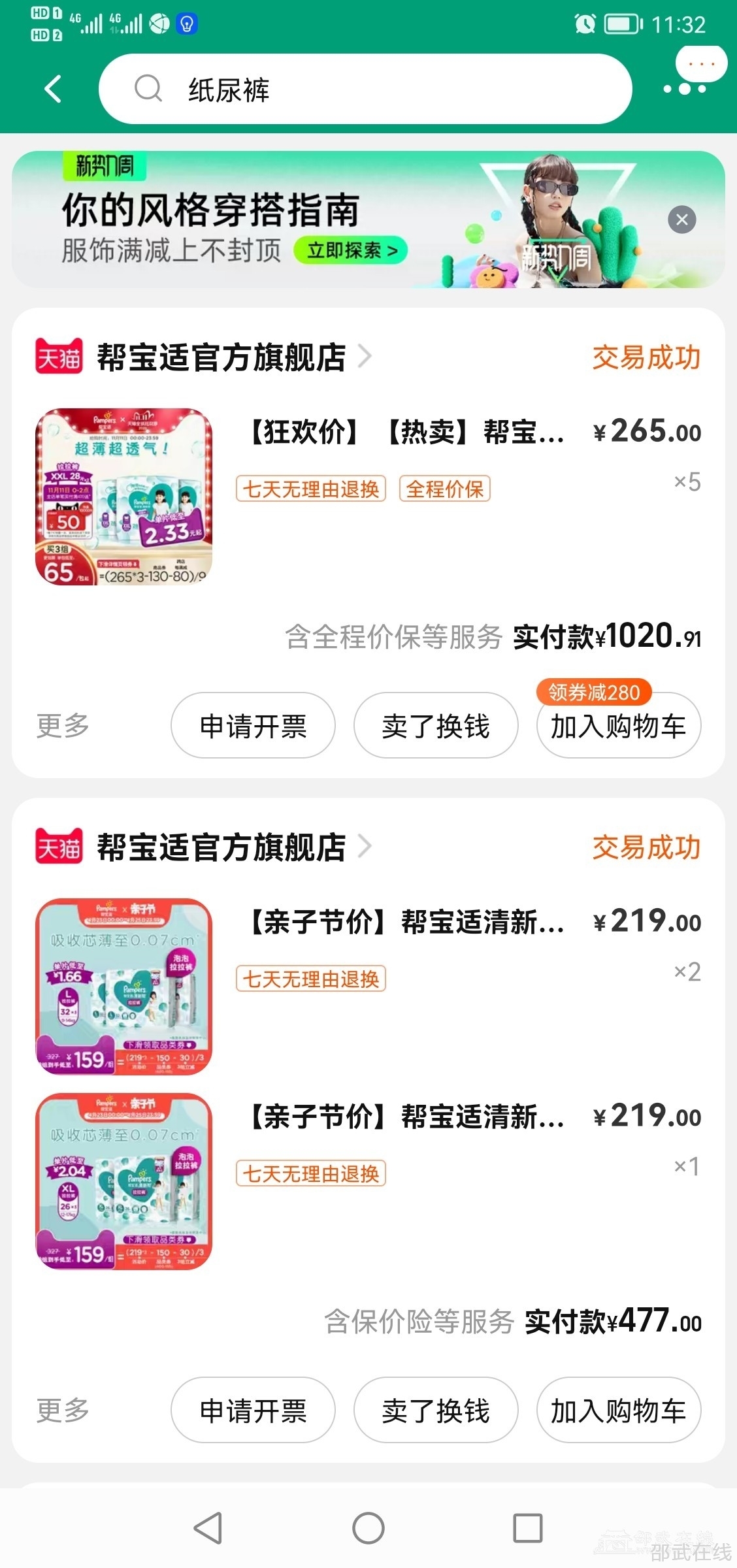Open 帮宝适官方旗舰店 from the ¥1020.91 order
737x1568 pixels.
(x=222, y=357)
